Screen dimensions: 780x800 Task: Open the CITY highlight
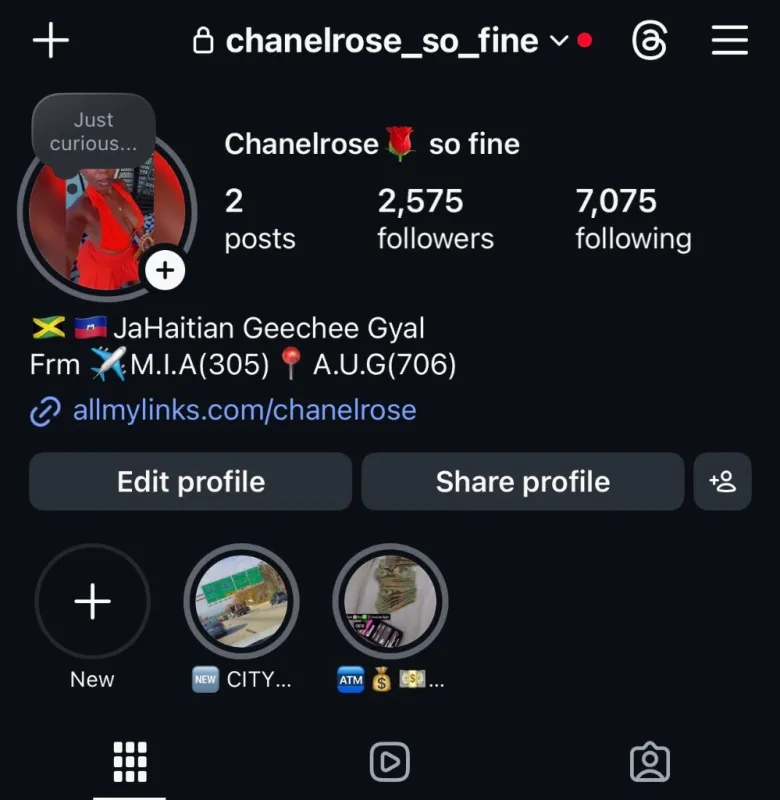click(x=241, y=602)
